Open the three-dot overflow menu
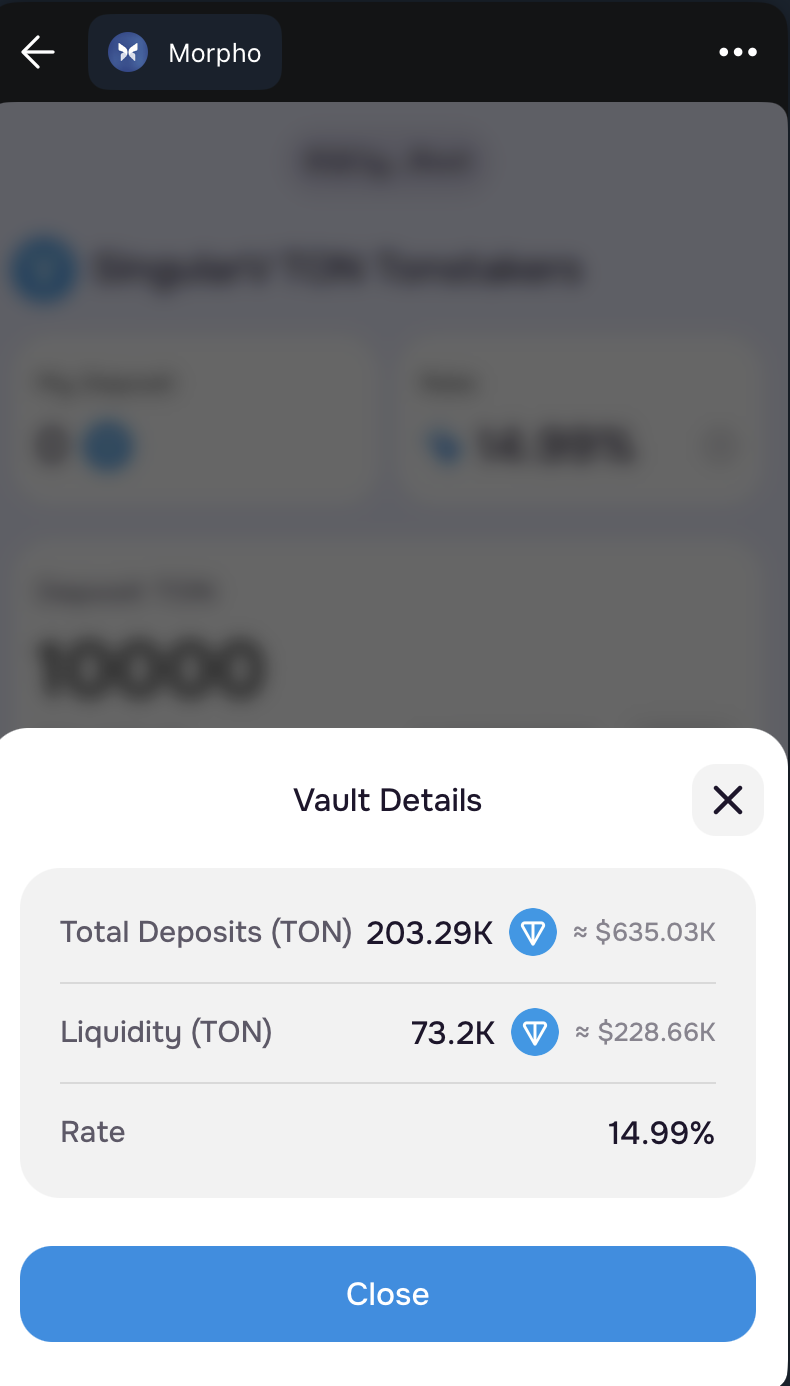 pyautogui.click(x=738, y=52)
